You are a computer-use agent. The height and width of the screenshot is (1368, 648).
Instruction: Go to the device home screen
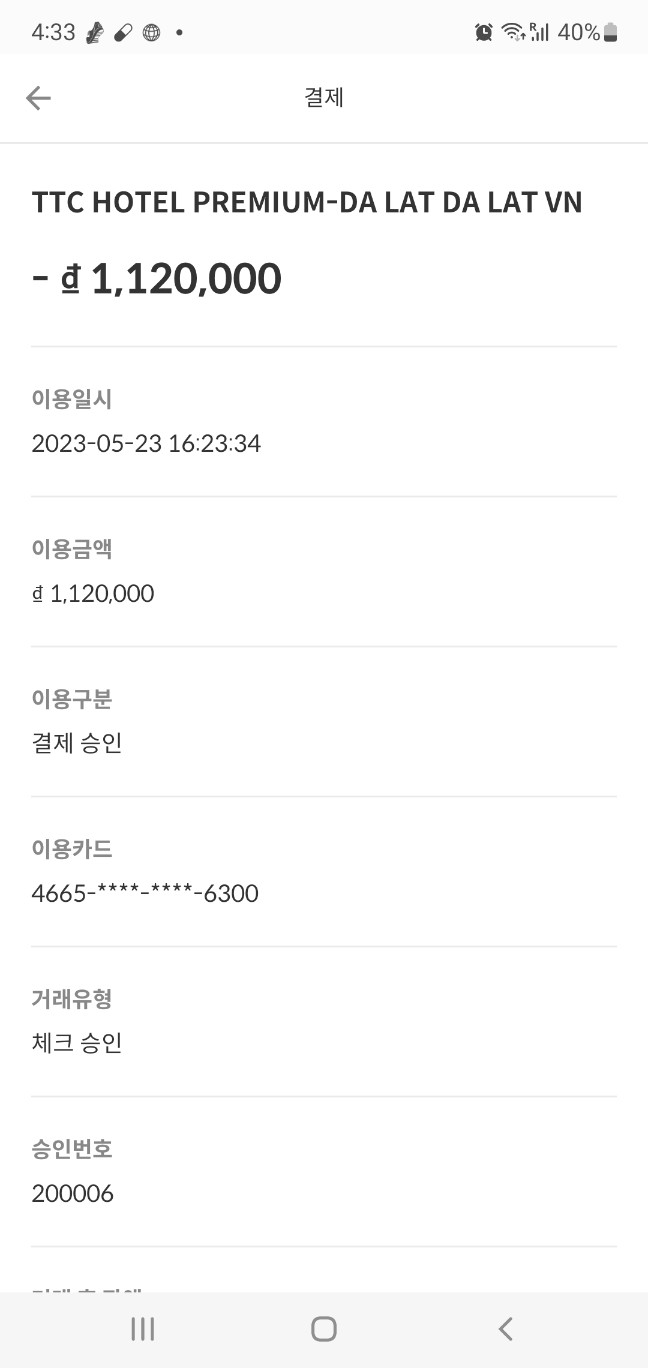pyautogui.click(x=324, y=1328)
